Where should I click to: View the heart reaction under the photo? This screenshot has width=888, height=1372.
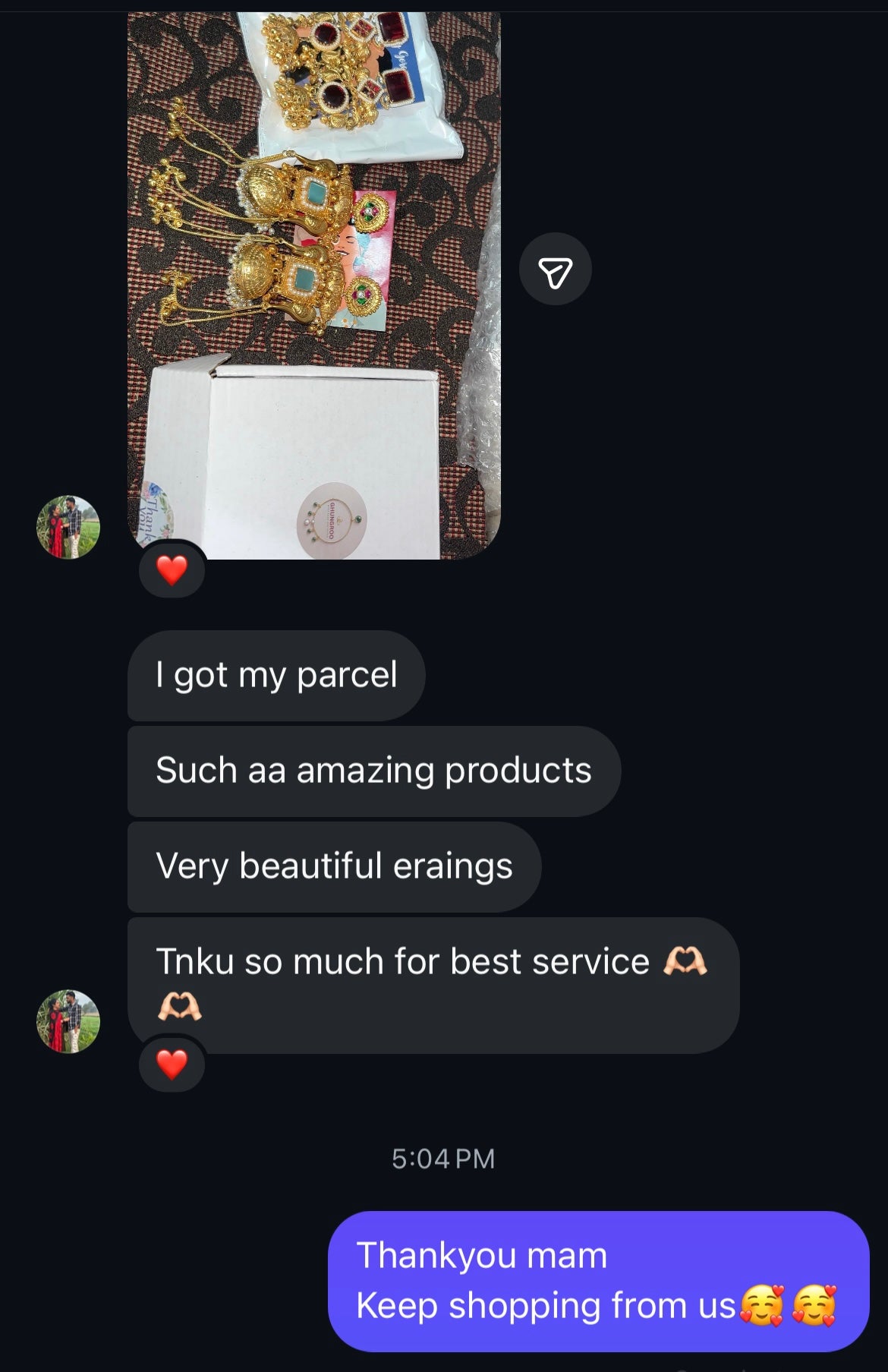click(x=172, y=569)
